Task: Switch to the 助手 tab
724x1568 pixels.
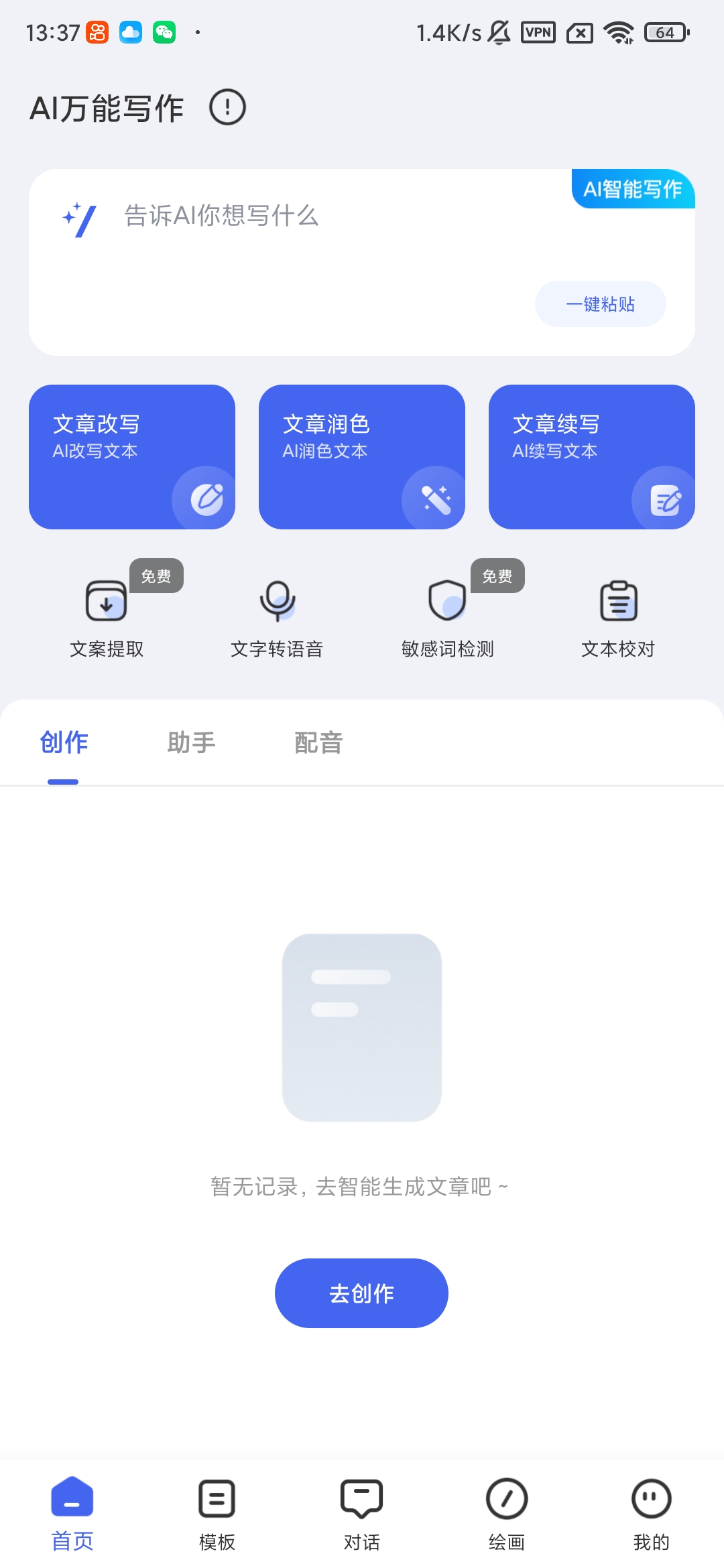Action: coord(191,742)
